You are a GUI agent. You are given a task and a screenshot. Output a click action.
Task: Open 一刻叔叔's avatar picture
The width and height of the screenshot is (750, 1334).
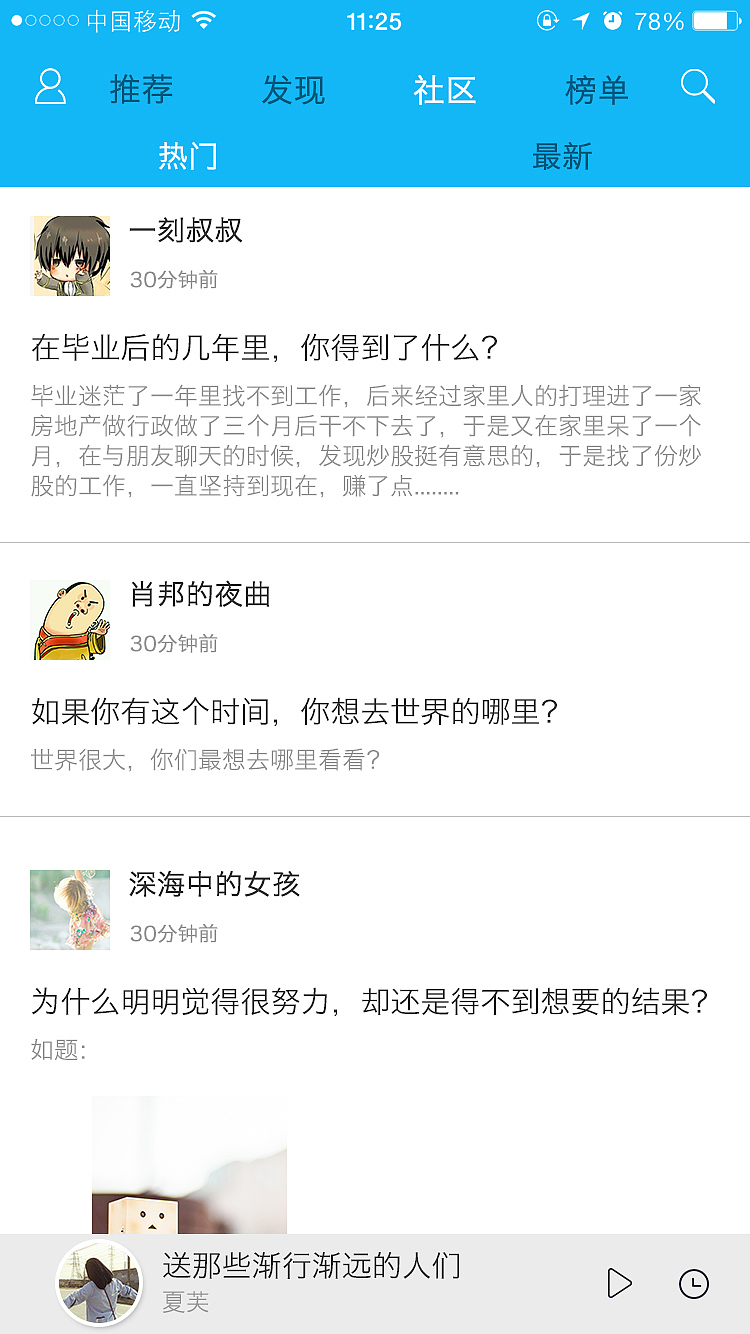tap(70, 255)
